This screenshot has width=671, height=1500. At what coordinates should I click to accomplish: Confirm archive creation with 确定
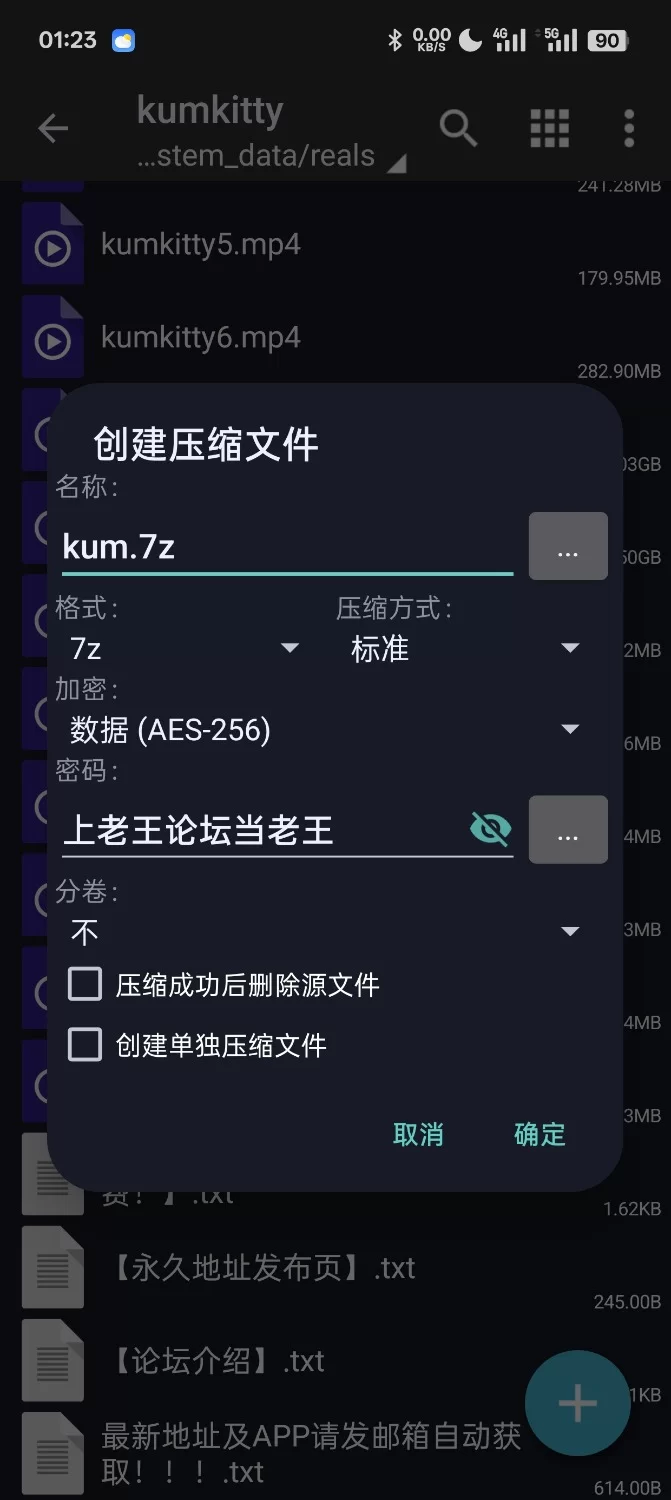[540, 1134]
